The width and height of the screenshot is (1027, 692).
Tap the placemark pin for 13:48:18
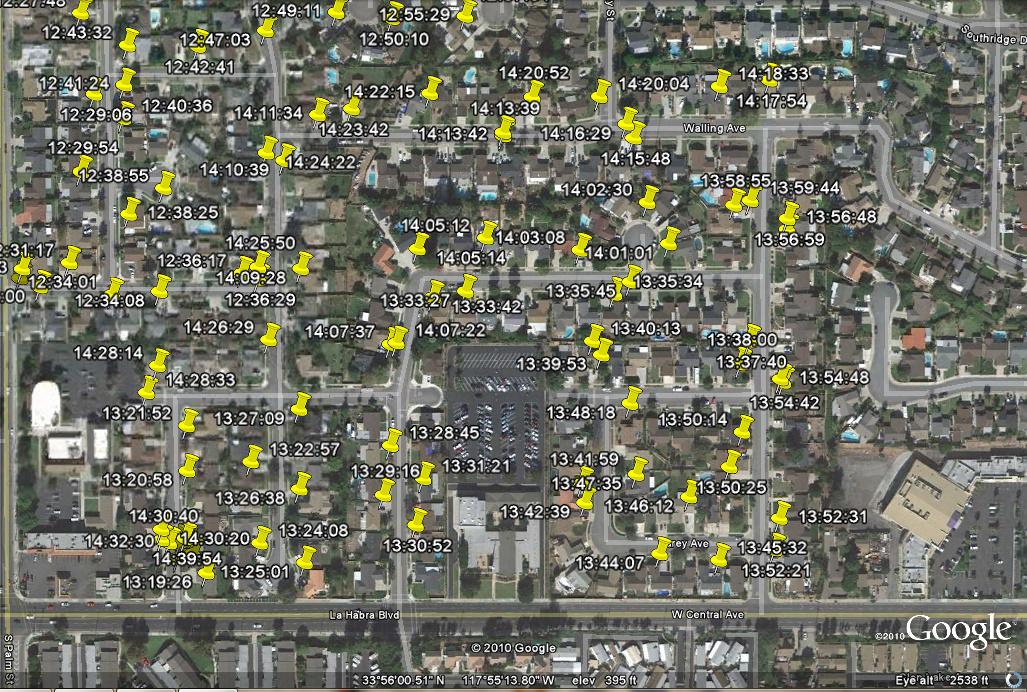click(x=632, y=399)
